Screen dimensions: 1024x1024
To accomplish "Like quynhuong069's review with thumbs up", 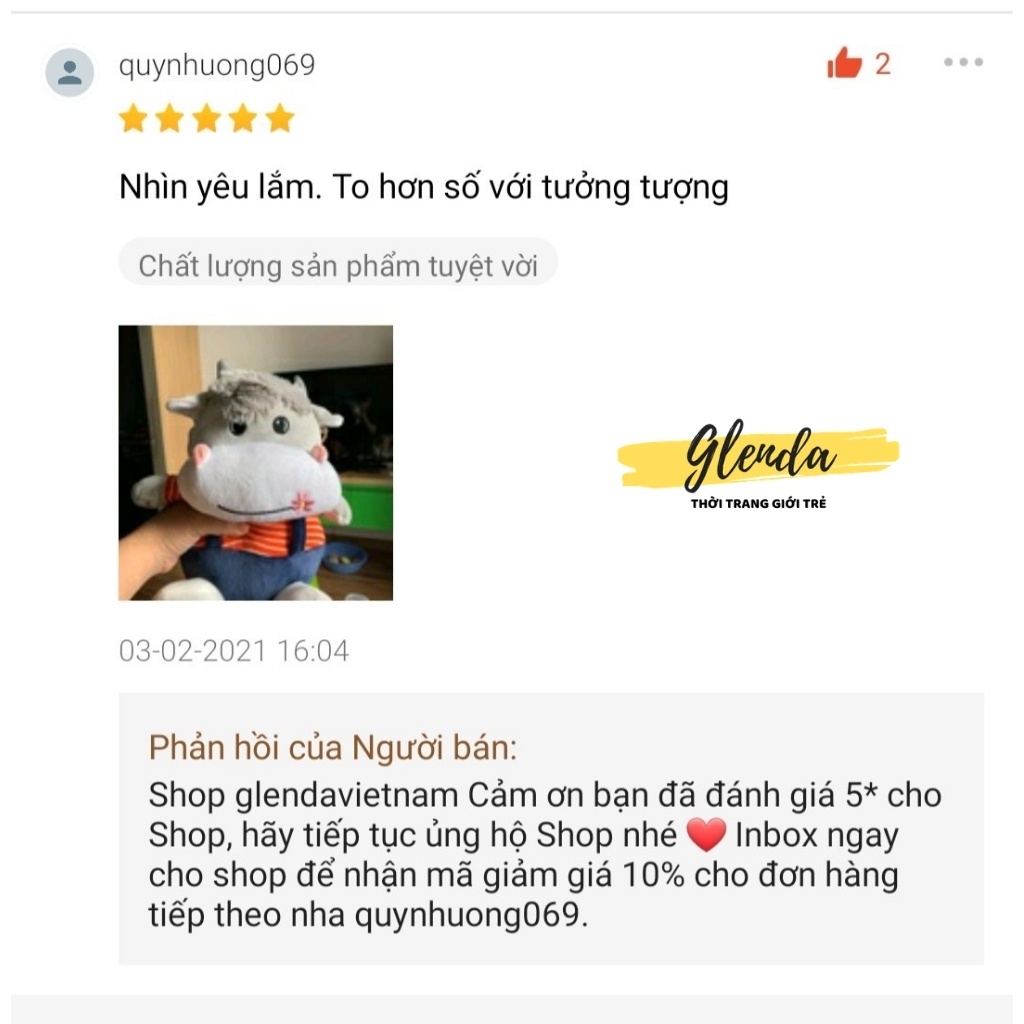I will [x=844, y=65].
